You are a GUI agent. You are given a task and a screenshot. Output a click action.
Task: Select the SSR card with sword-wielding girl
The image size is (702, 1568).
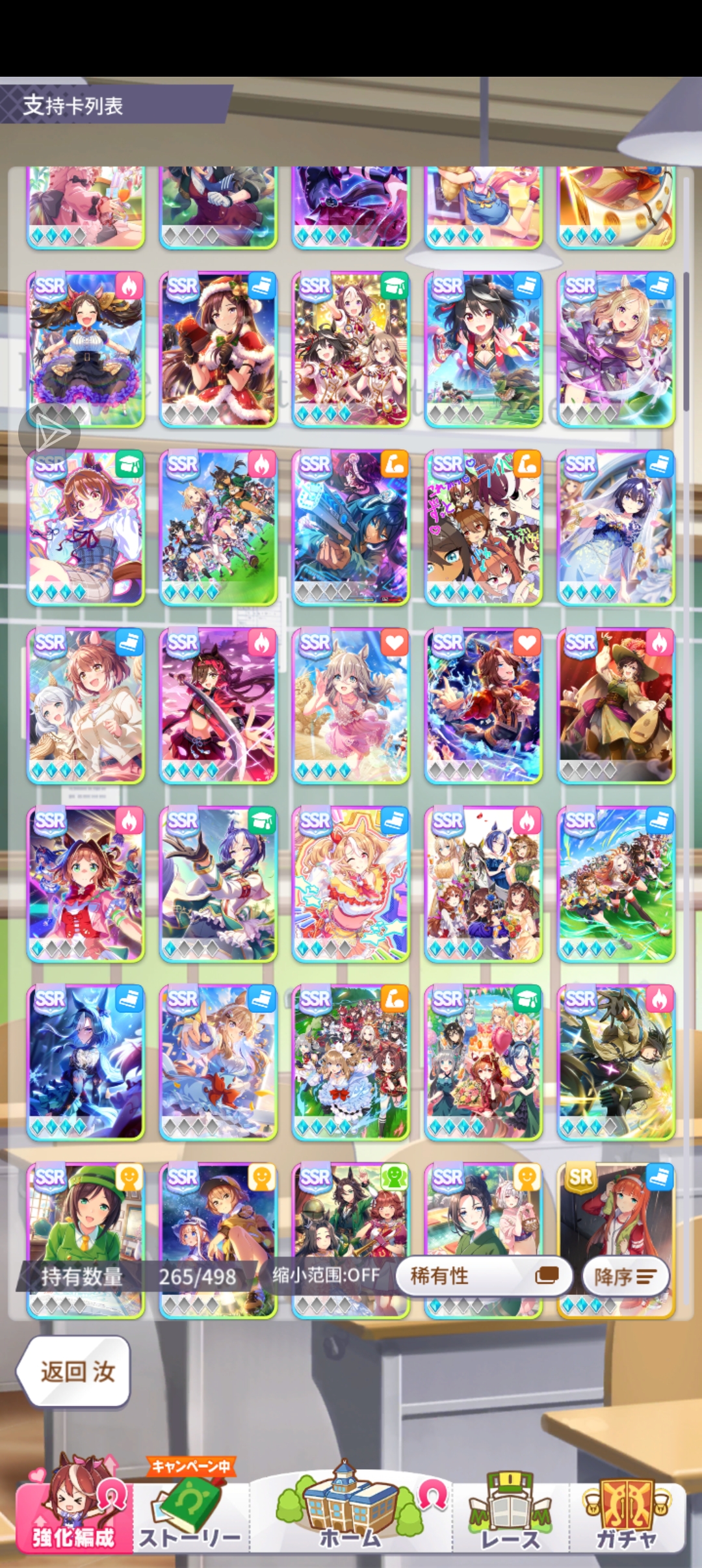point(218,705)
